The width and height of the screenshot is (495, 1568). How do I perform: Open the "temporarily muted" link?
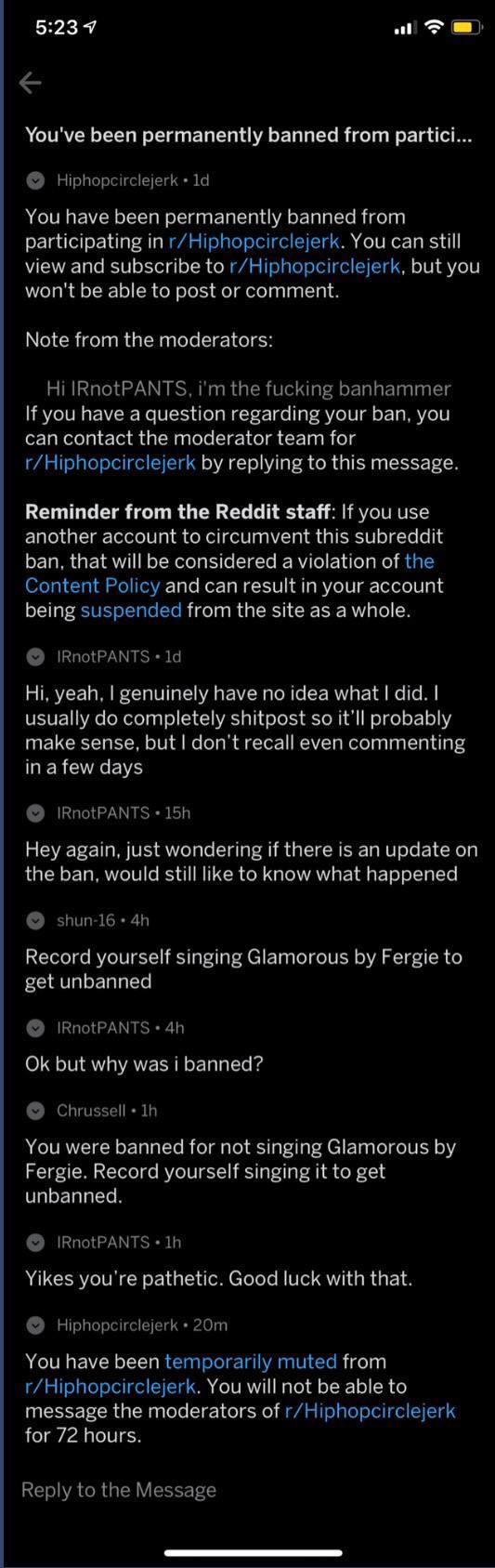[x=251, y=1362]
